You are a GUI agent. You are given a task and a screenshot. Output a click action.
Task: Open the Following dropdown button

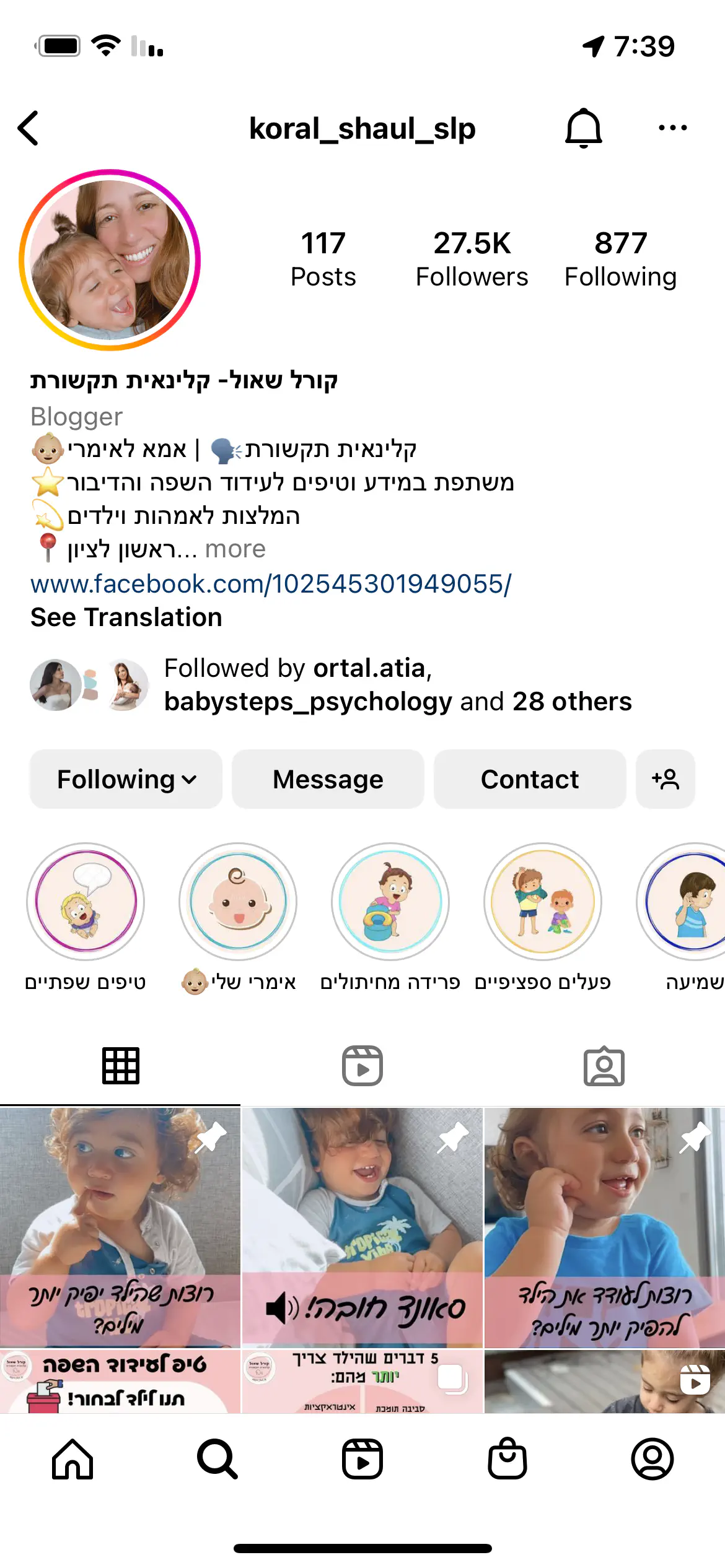click(126, 779)
